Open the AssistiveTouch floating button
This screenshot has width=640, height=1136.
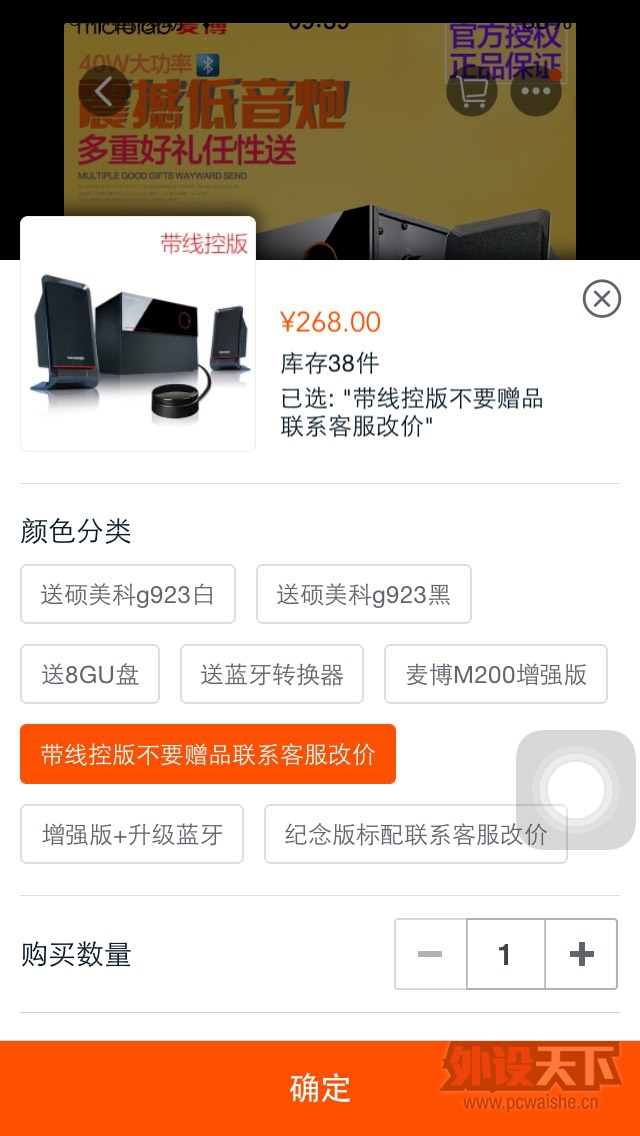pos(576,790)
